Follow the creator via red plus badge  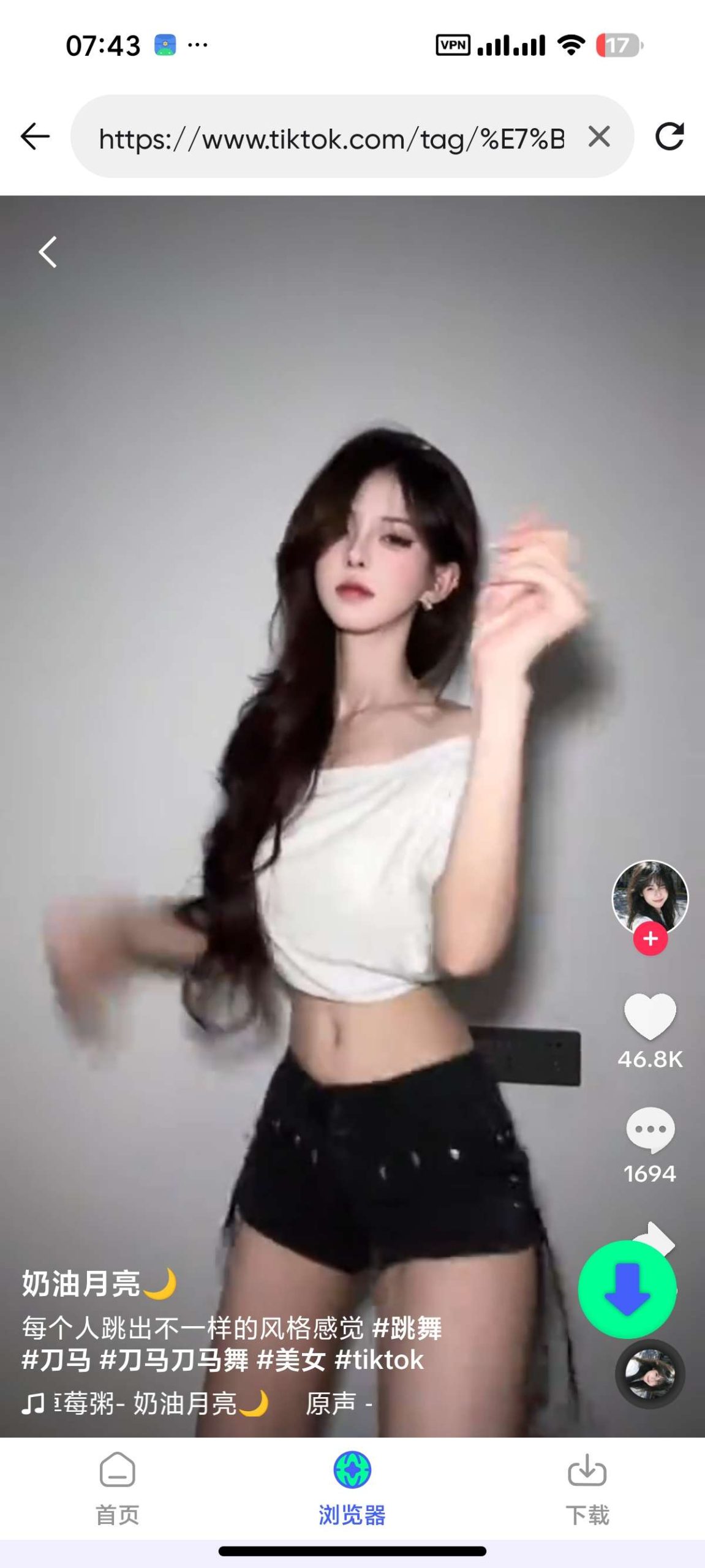coord(650,939)
